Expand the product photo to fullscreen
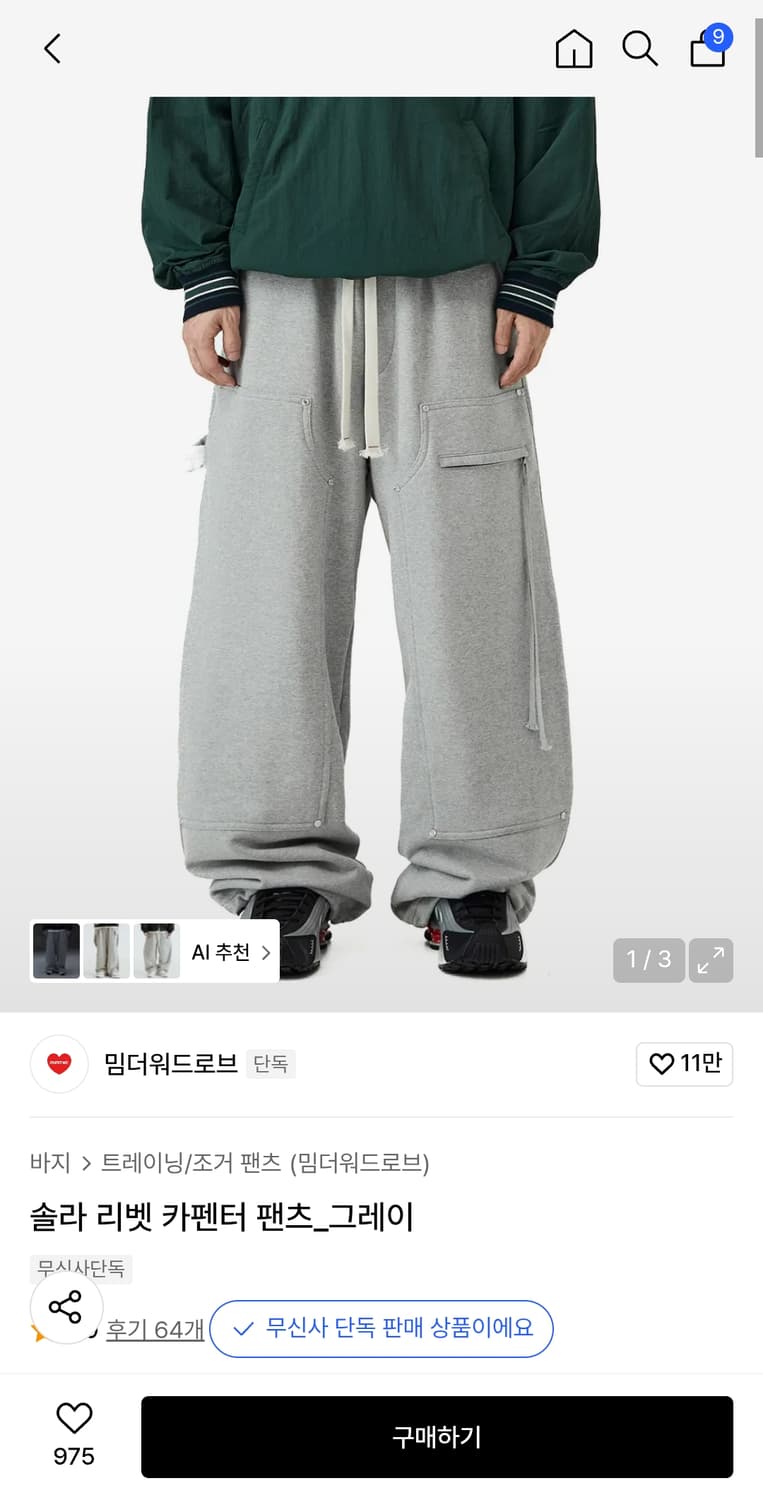The image size is (763, 1500). point(711,960)
